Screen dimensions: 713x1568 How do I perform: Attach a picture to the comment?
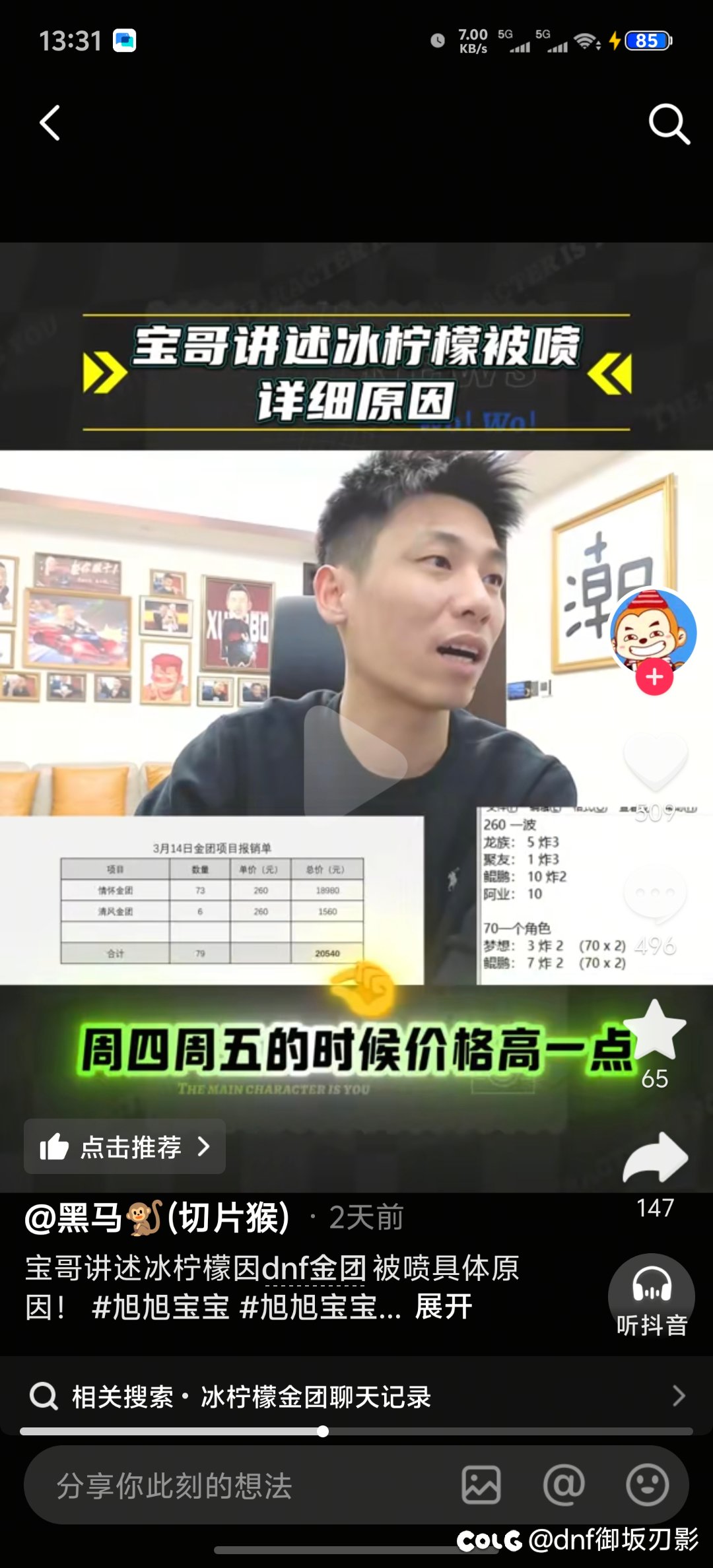(x=481, y=1485)
